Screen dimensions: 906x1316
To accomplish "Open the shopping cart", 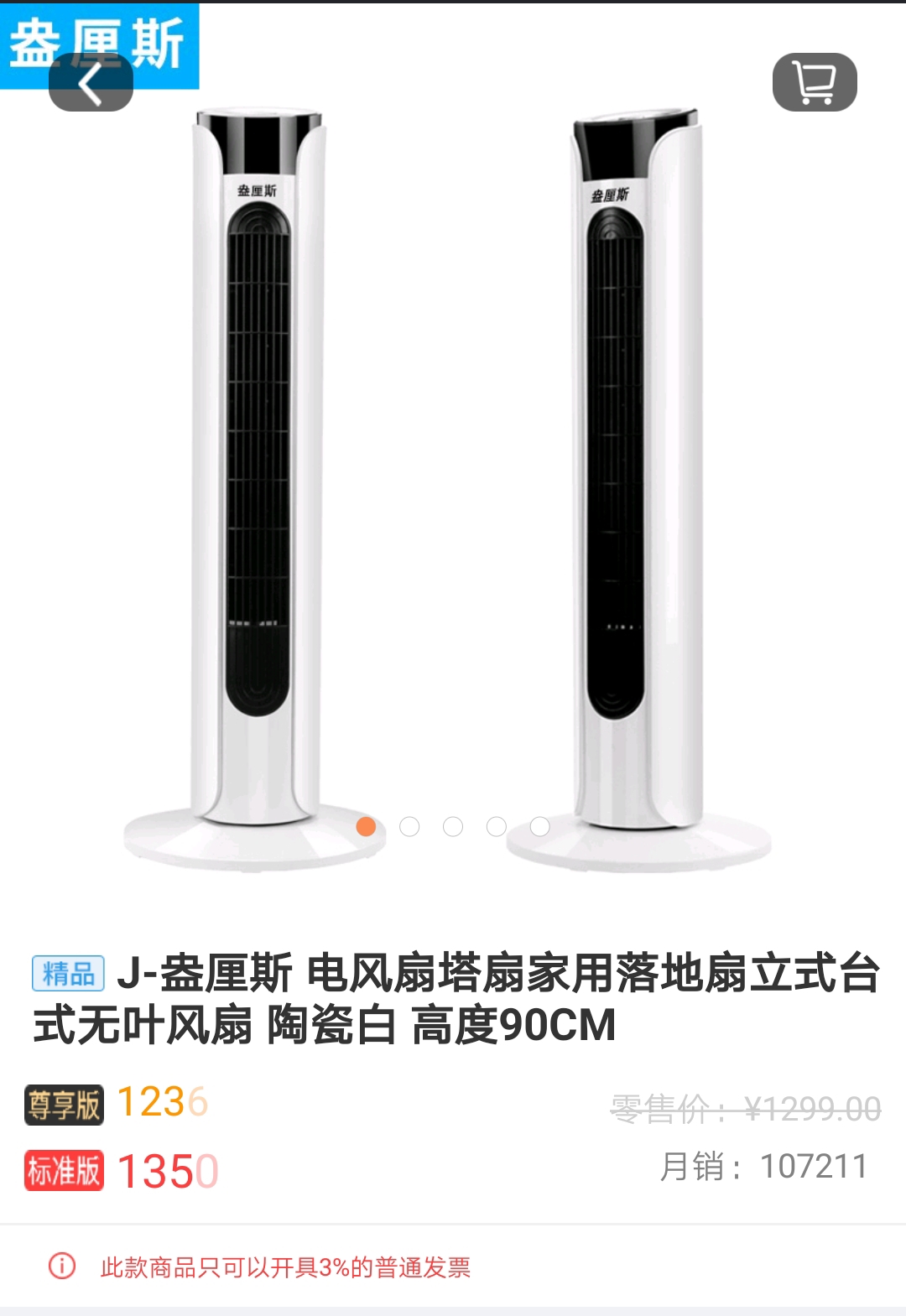I will point(814,82).
